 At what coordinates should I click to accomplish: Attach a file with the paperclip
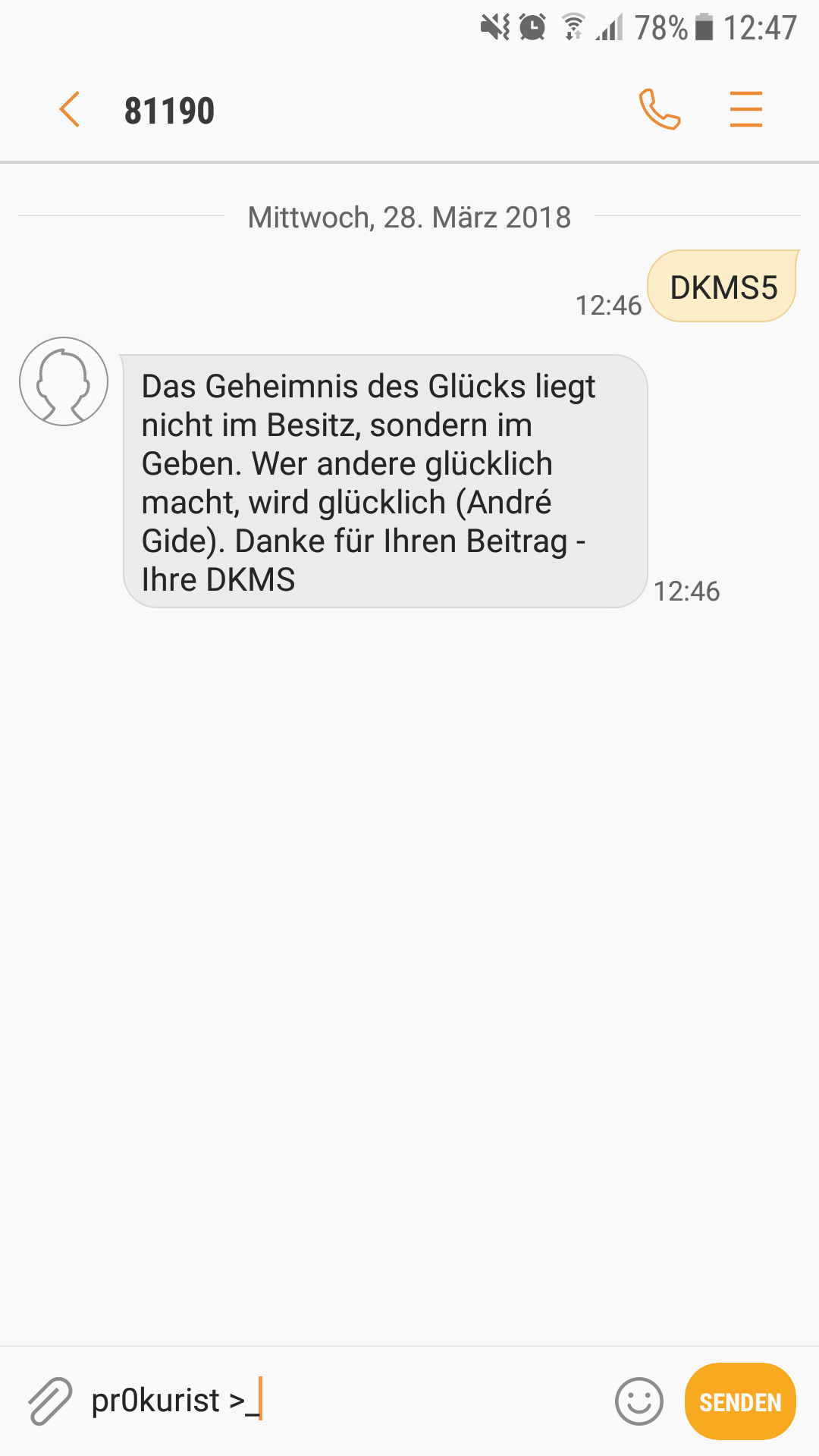click(x=50, y=1401)
